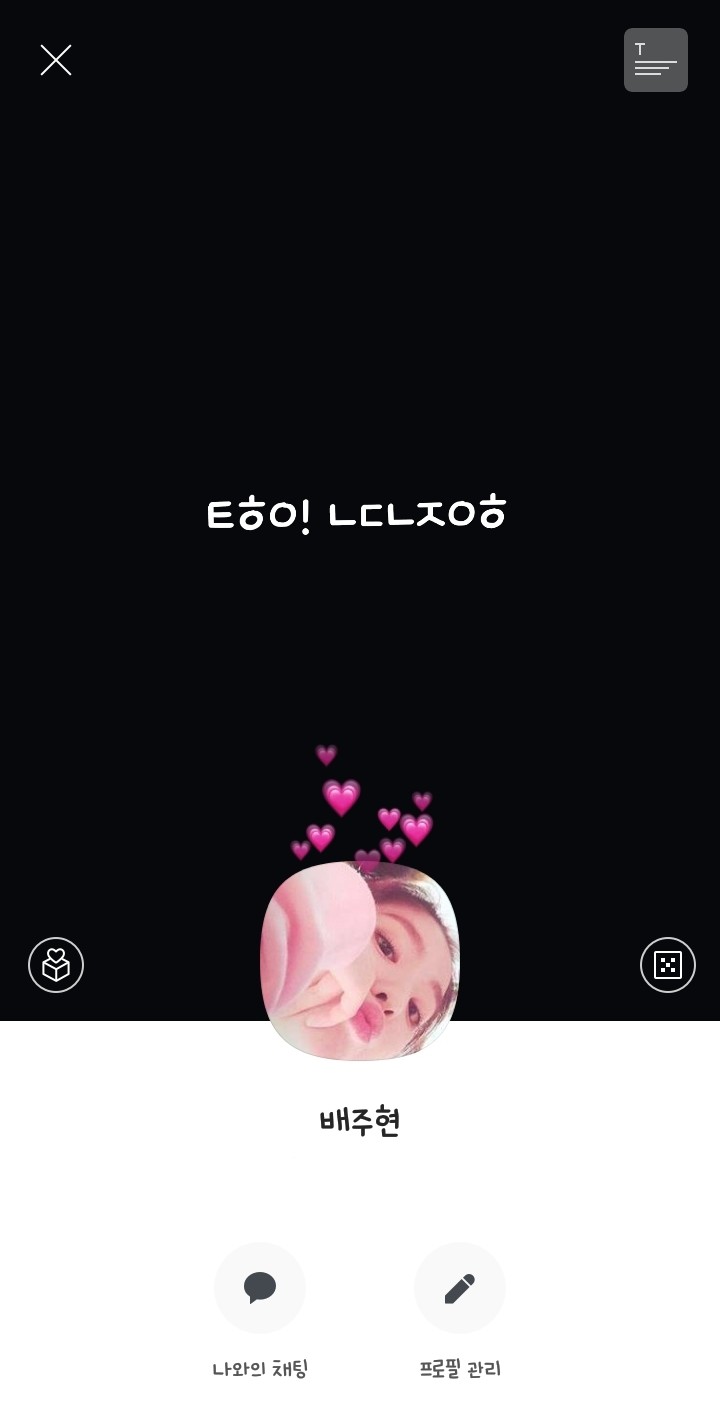Close the profile screen
The height and width of the screenshot is (1420, 720).
pos(56,60)
